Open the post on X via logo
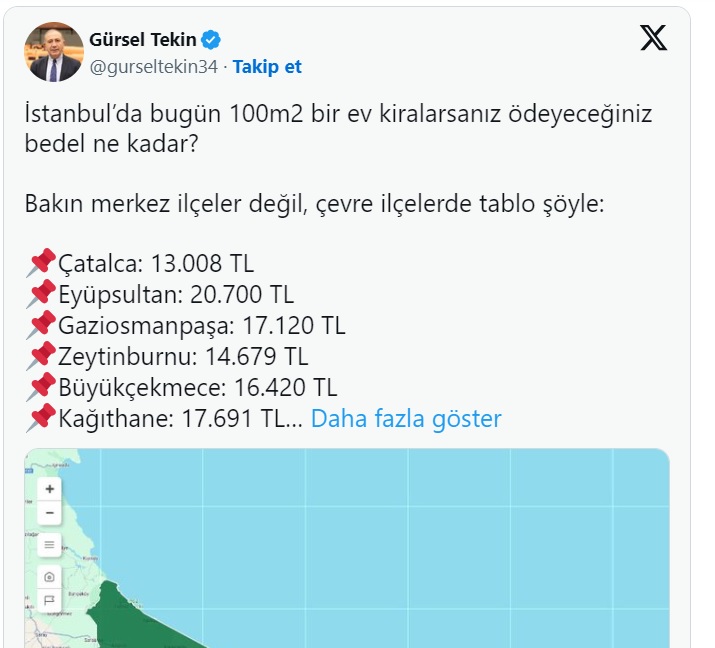Viewport: 715px width, 648px height. pyautogui.click(x=653, y=38)
